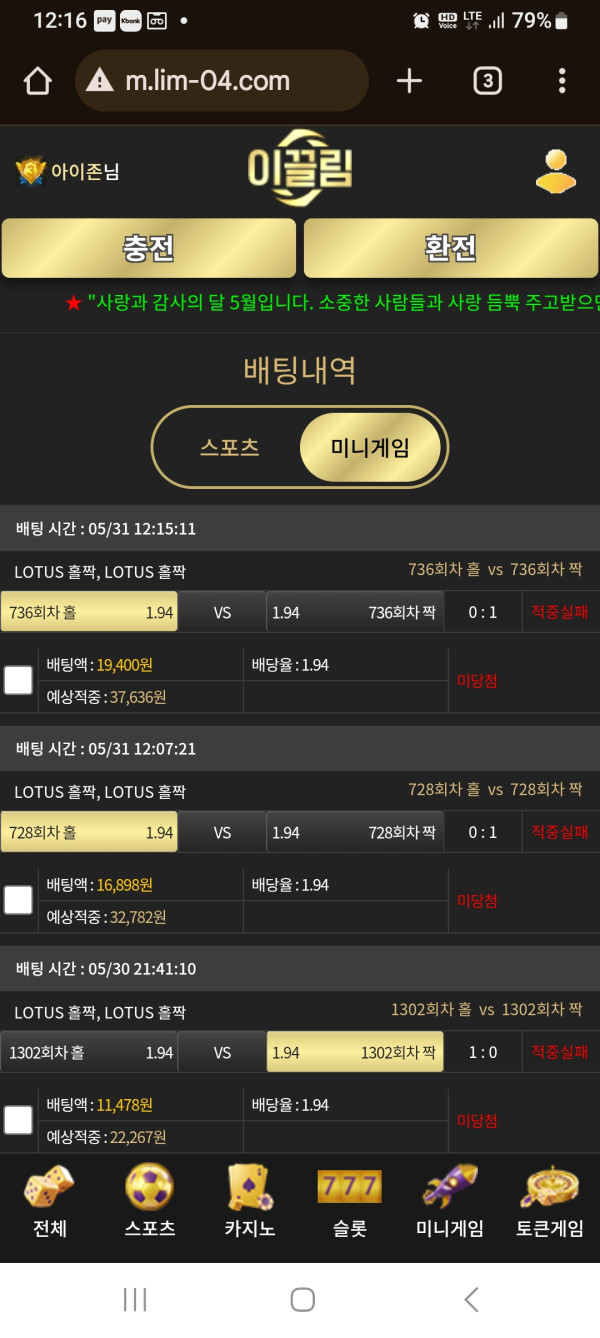Go to the browser home page
The image size is (600, 1338).
38,81
